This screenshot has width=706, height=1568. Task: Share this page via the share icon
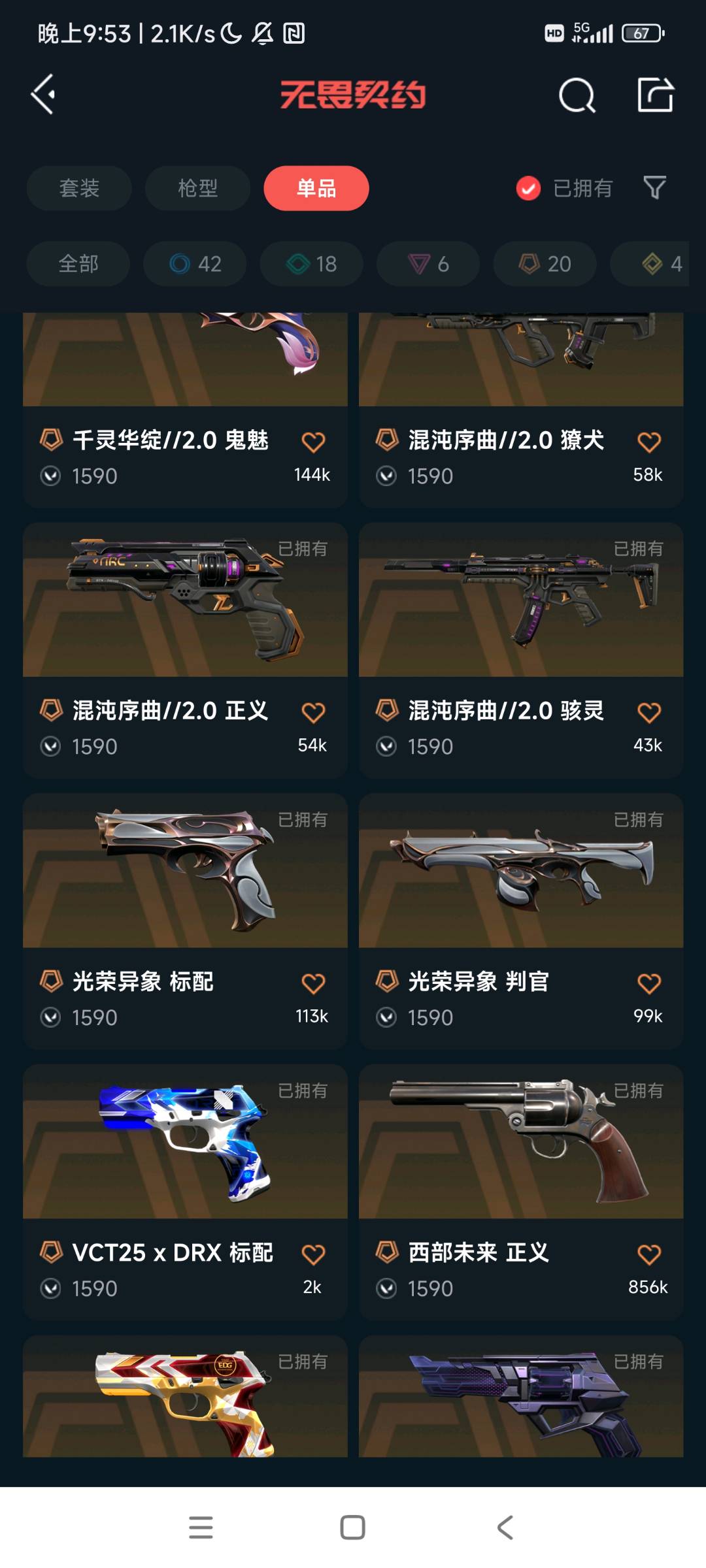655,95
